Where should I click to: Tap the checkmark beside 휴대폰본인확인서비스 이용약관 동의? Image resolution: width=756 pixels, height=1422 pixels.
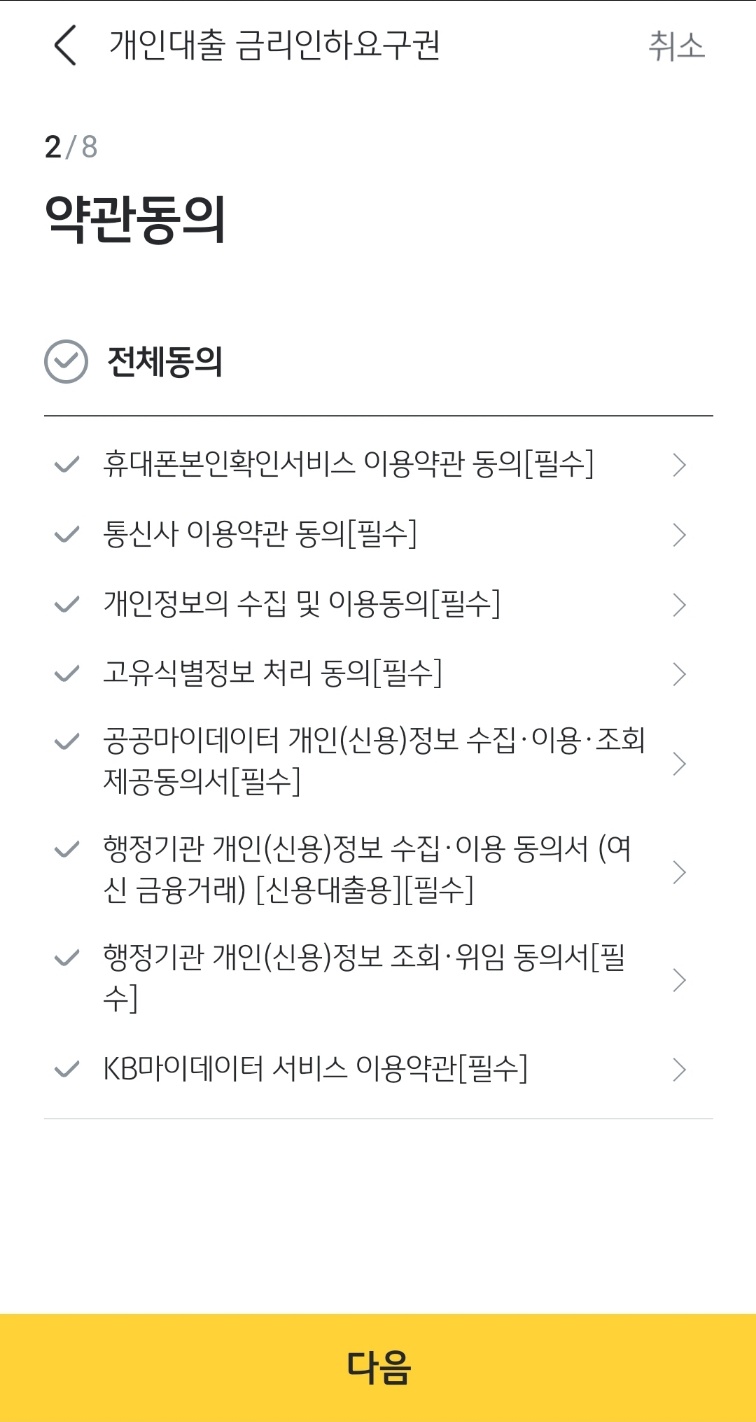point(66,464)
